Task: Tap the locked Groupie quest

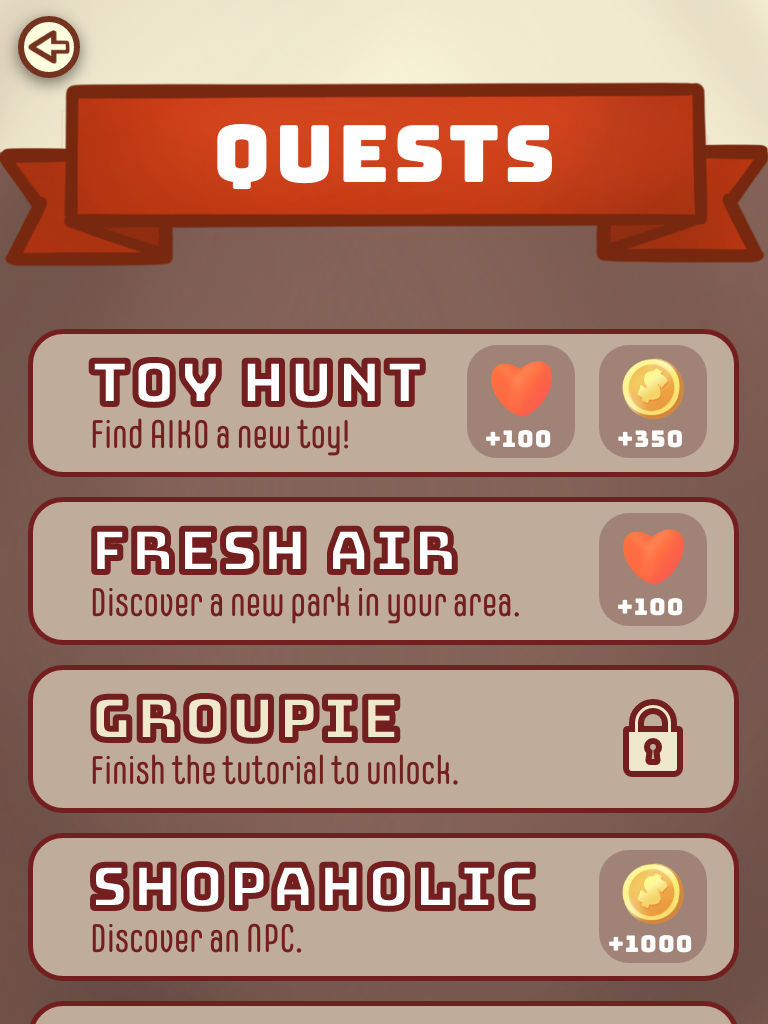Action: pos(300,739)
